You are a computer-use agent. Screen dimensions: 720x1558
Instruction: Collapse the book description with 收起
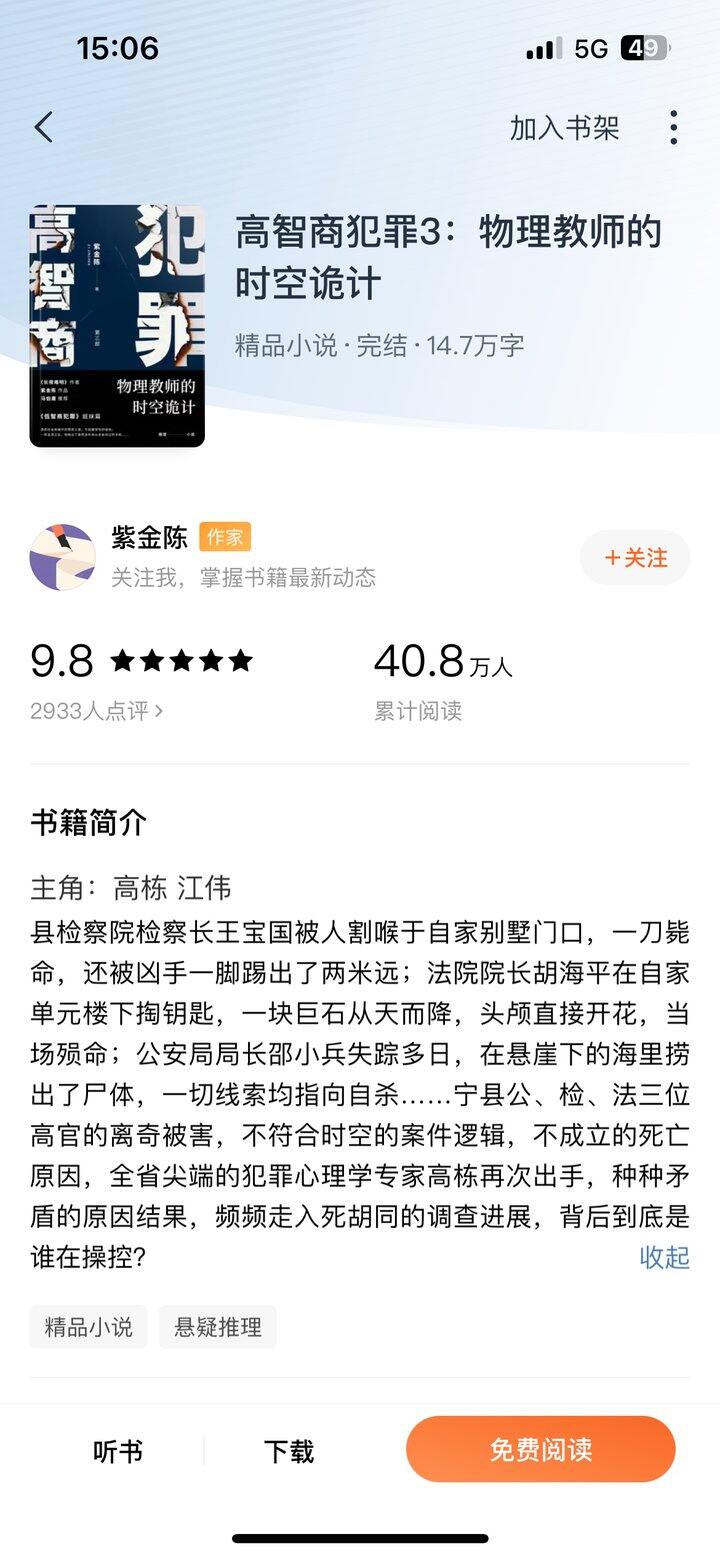(x=664, y=1259)
